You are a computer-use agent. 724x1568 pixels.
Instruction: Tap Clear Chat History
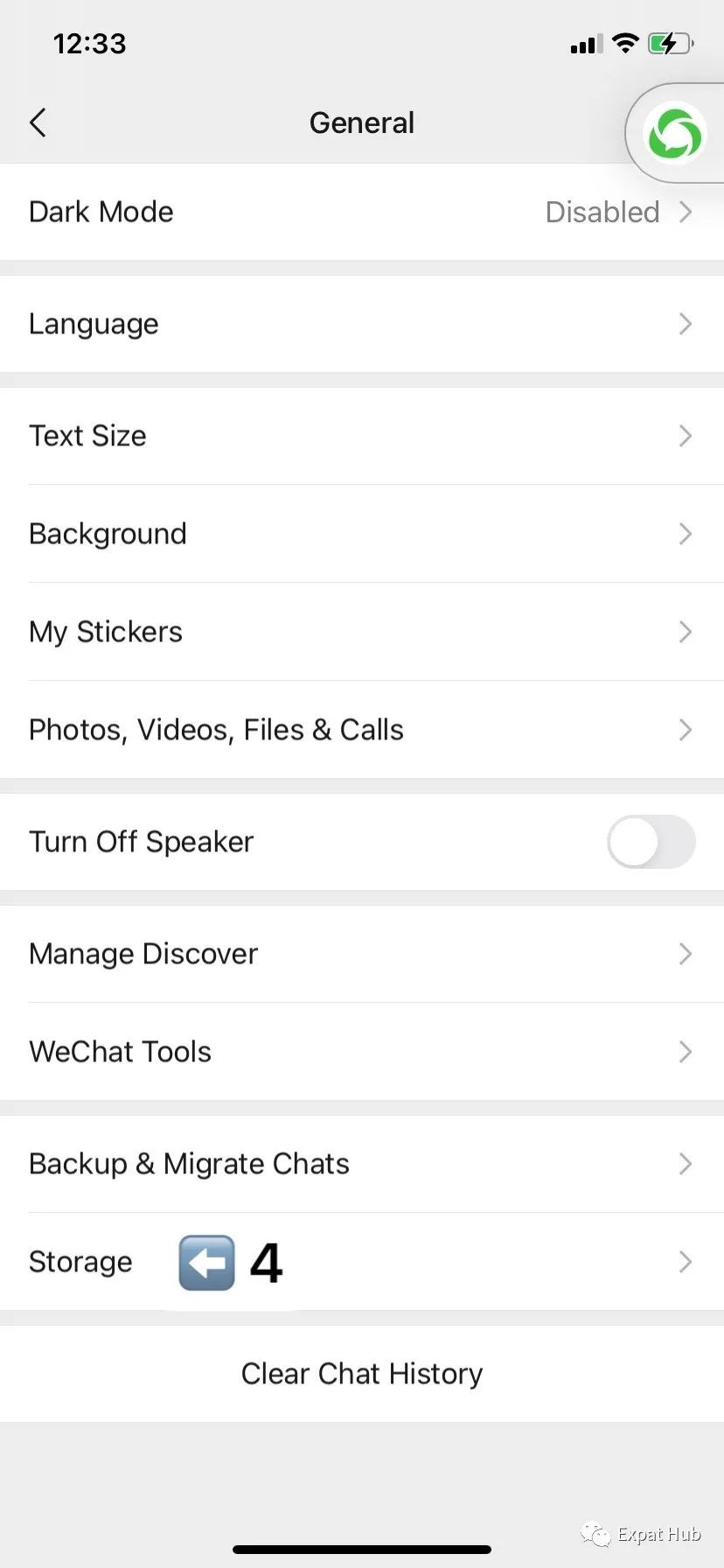362,1374
